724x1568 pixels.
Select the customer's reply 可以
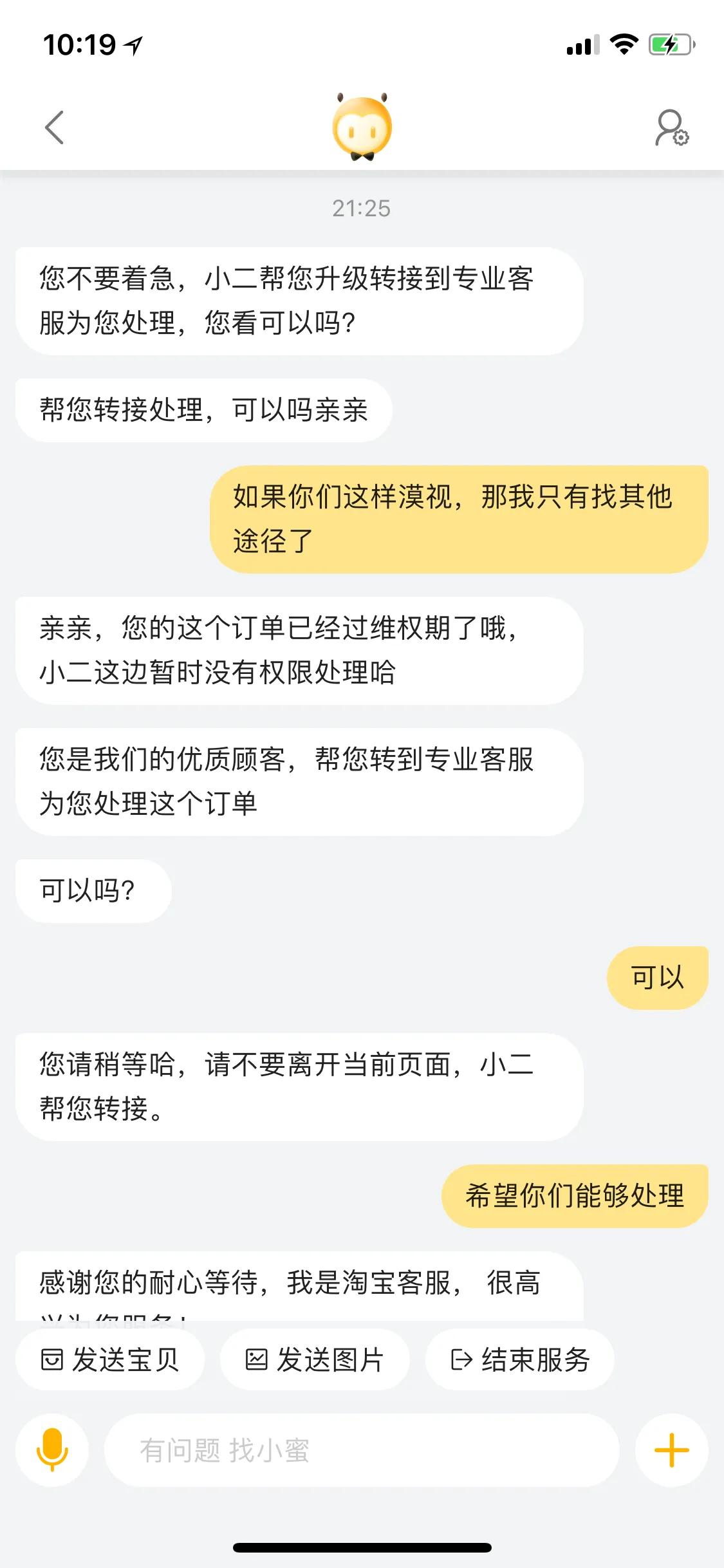tap(656, 976)
